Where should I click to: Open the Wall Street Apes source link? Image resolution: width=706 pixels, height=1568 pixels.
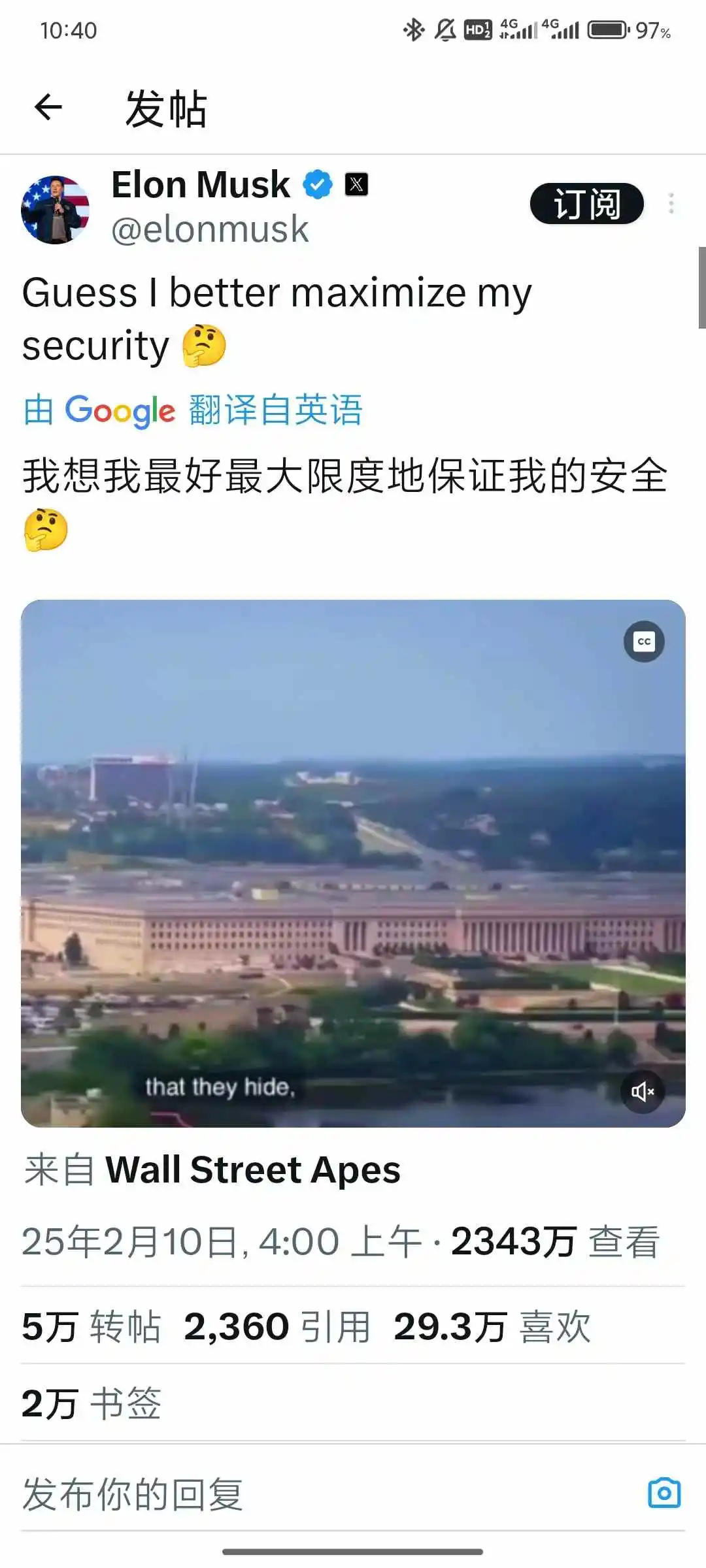[252, 1169]
